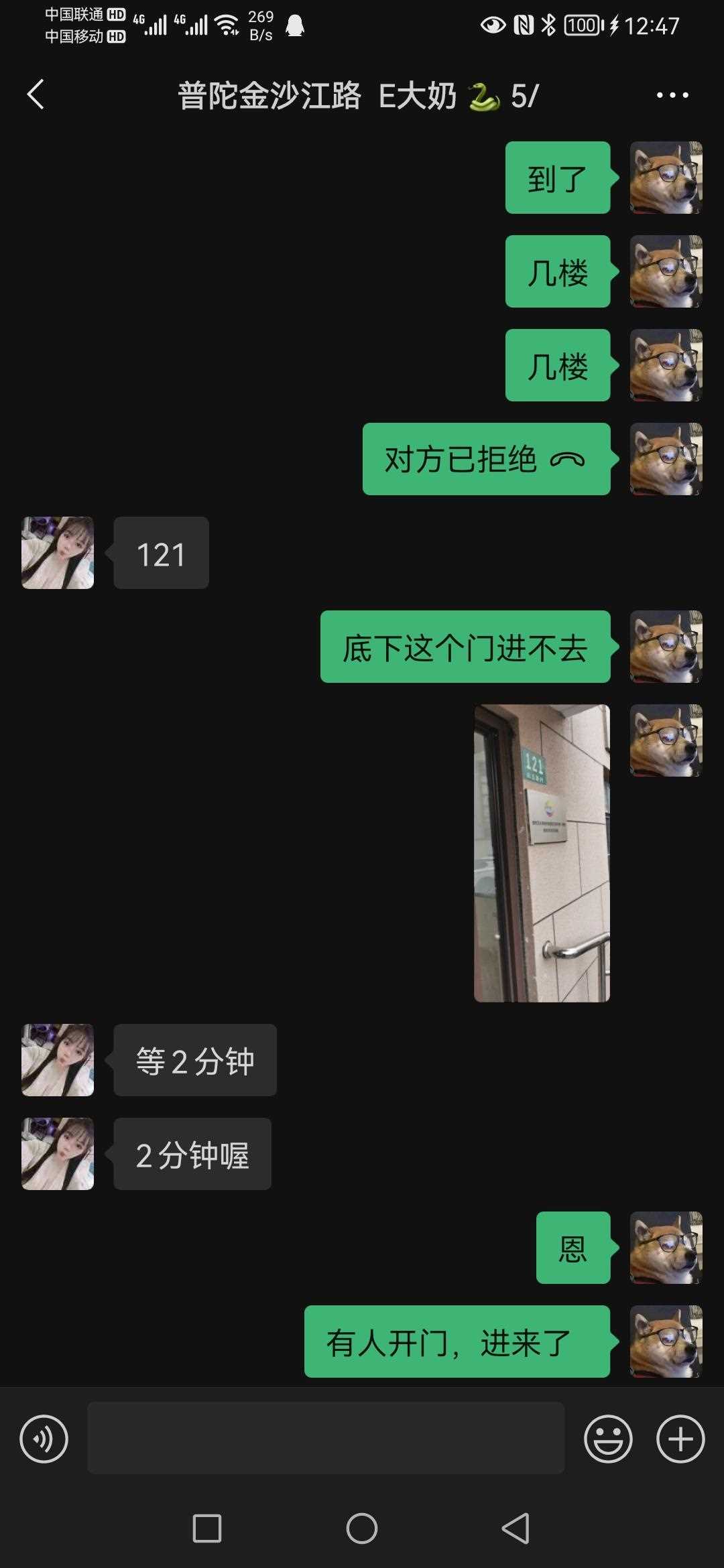Open the chat info overflow menu

(x=672, y=95)
